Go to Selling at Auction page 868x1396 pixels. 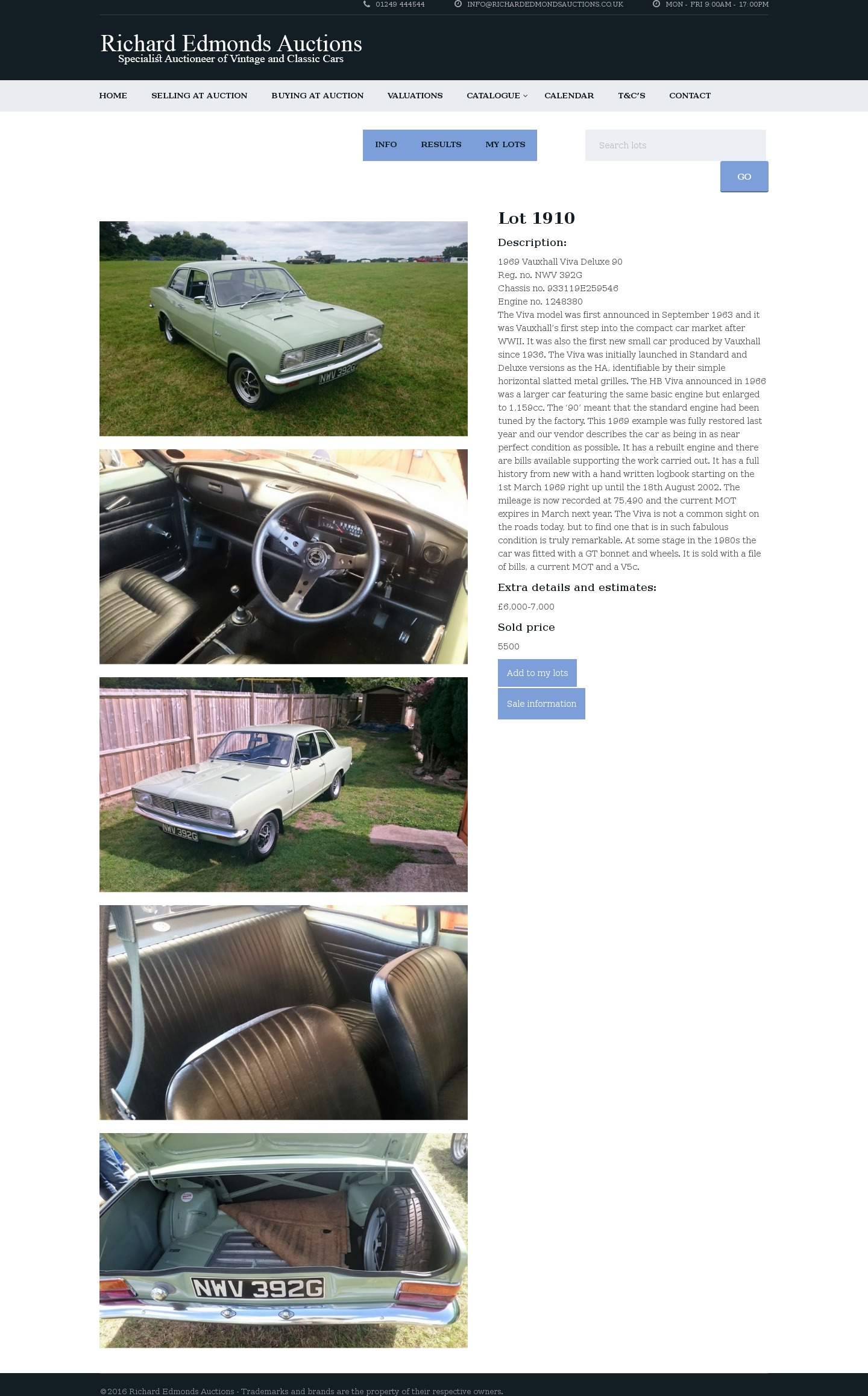pyautogui.click(x=199, y=96)
